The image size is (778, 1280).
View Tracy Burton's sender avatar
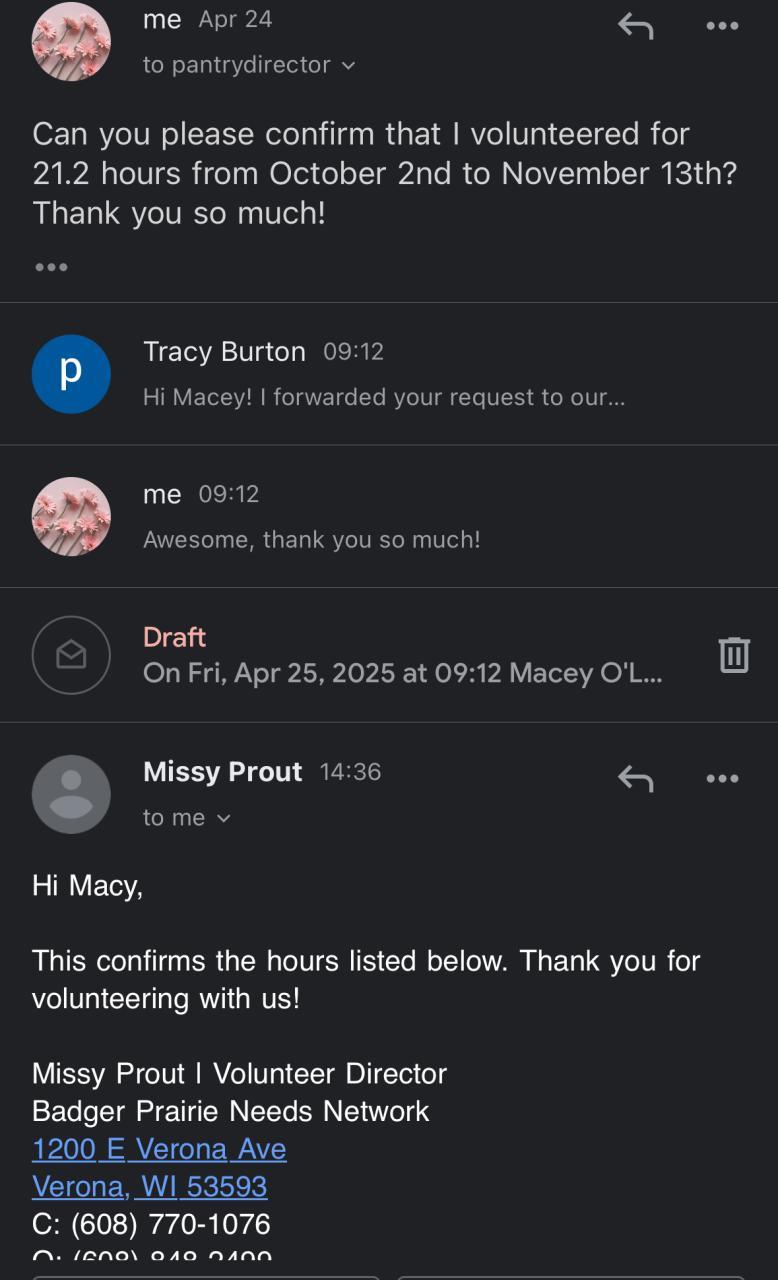click(71, 374)
